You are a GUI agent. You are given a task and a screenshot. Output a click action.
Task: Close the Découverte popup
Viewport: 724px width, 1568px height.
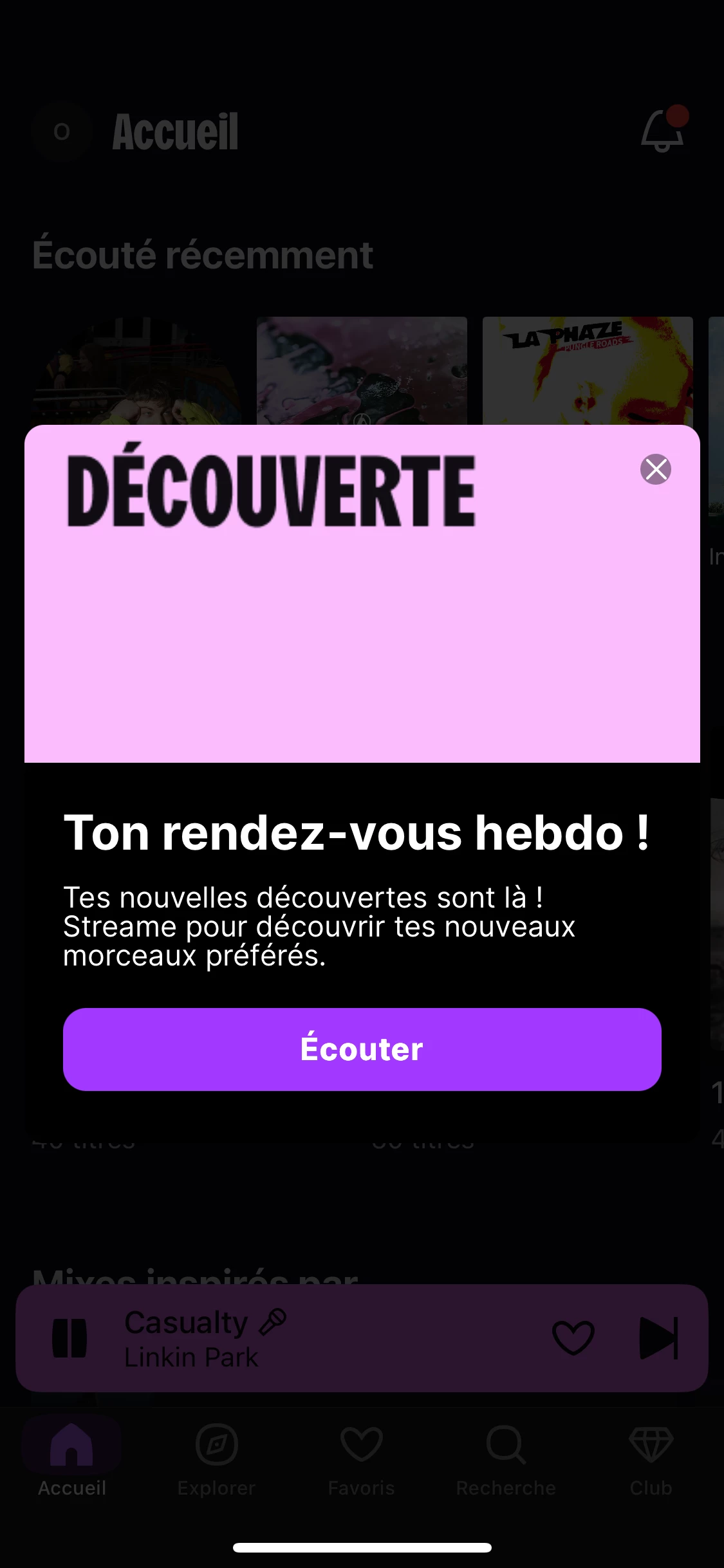pos(656,469)
